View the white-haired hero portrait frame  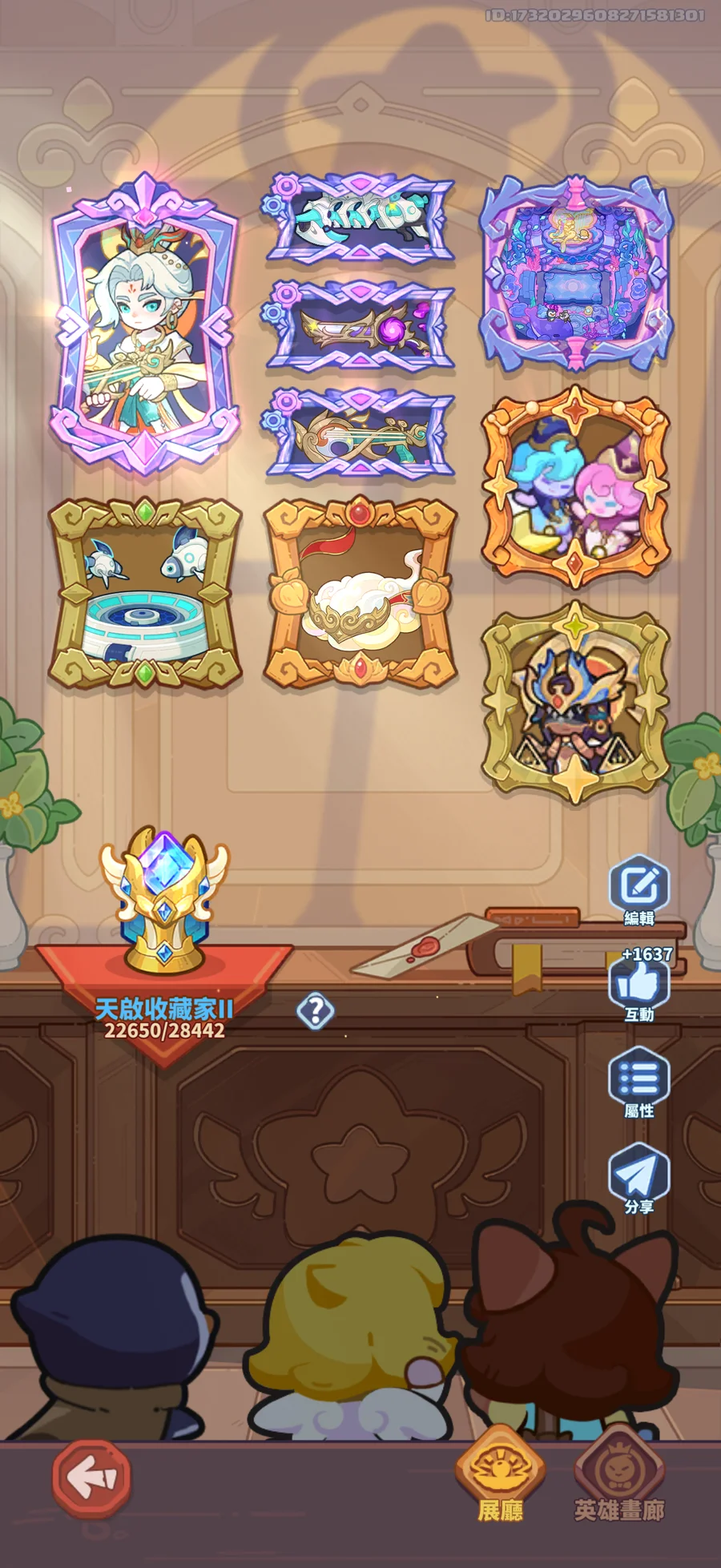pyautogui.click(x=146, y=324)
